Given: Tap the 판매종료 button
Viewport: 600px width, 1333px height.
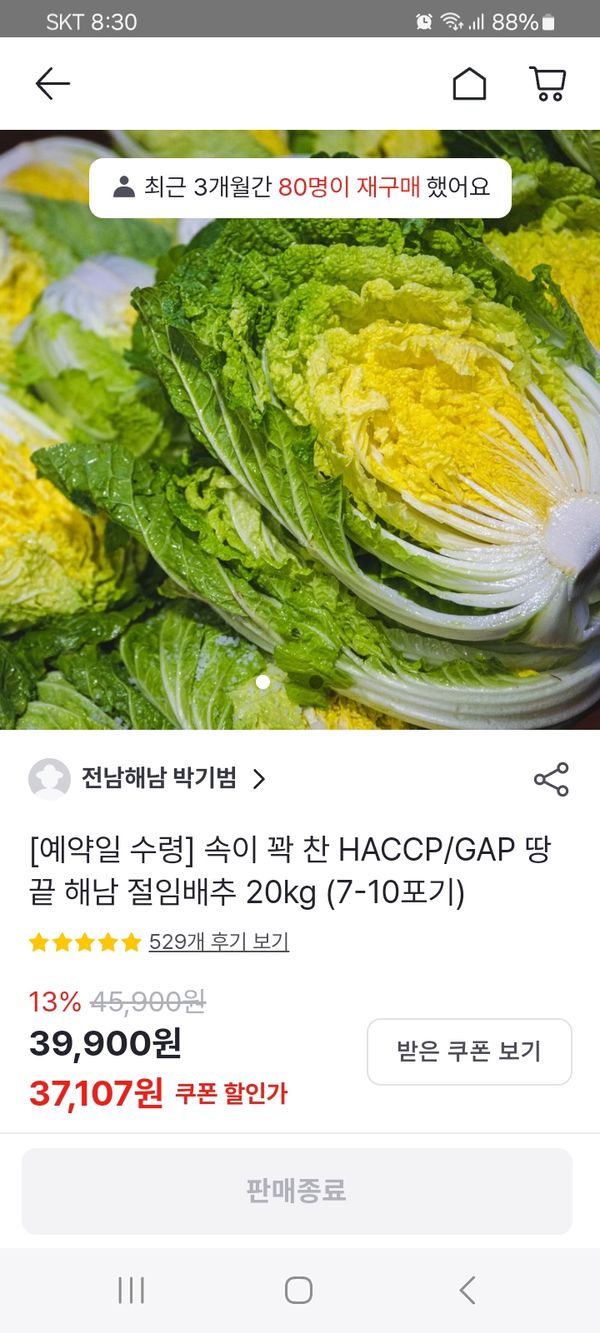Looking at the screenshot, I should (x=297, y=1191).
